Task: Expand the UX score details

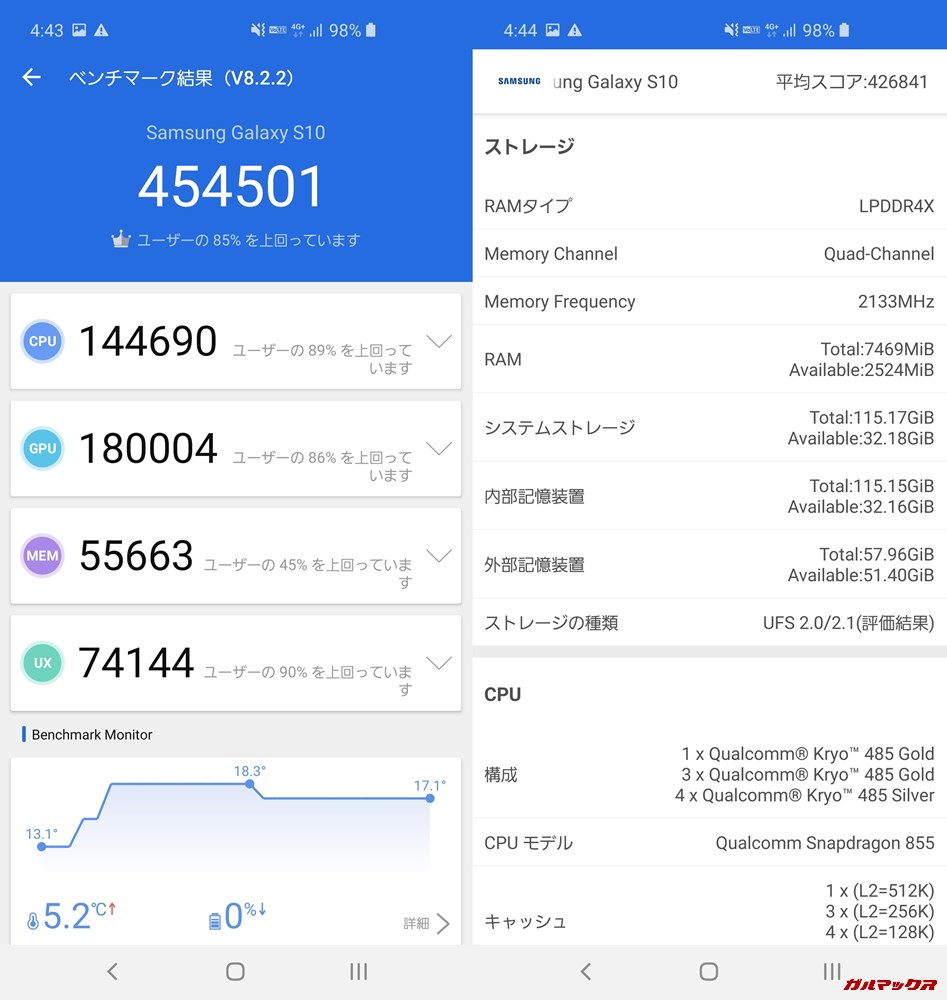Action: [440, 662]
